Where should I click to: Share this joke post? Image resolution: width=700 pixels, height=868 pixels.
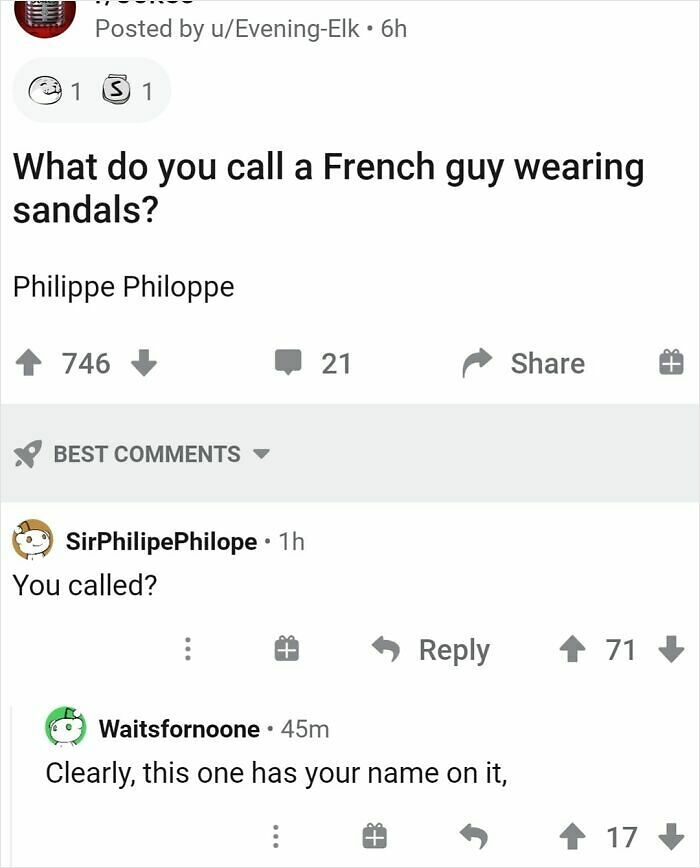pyautogui.click(x=524, y=363)
